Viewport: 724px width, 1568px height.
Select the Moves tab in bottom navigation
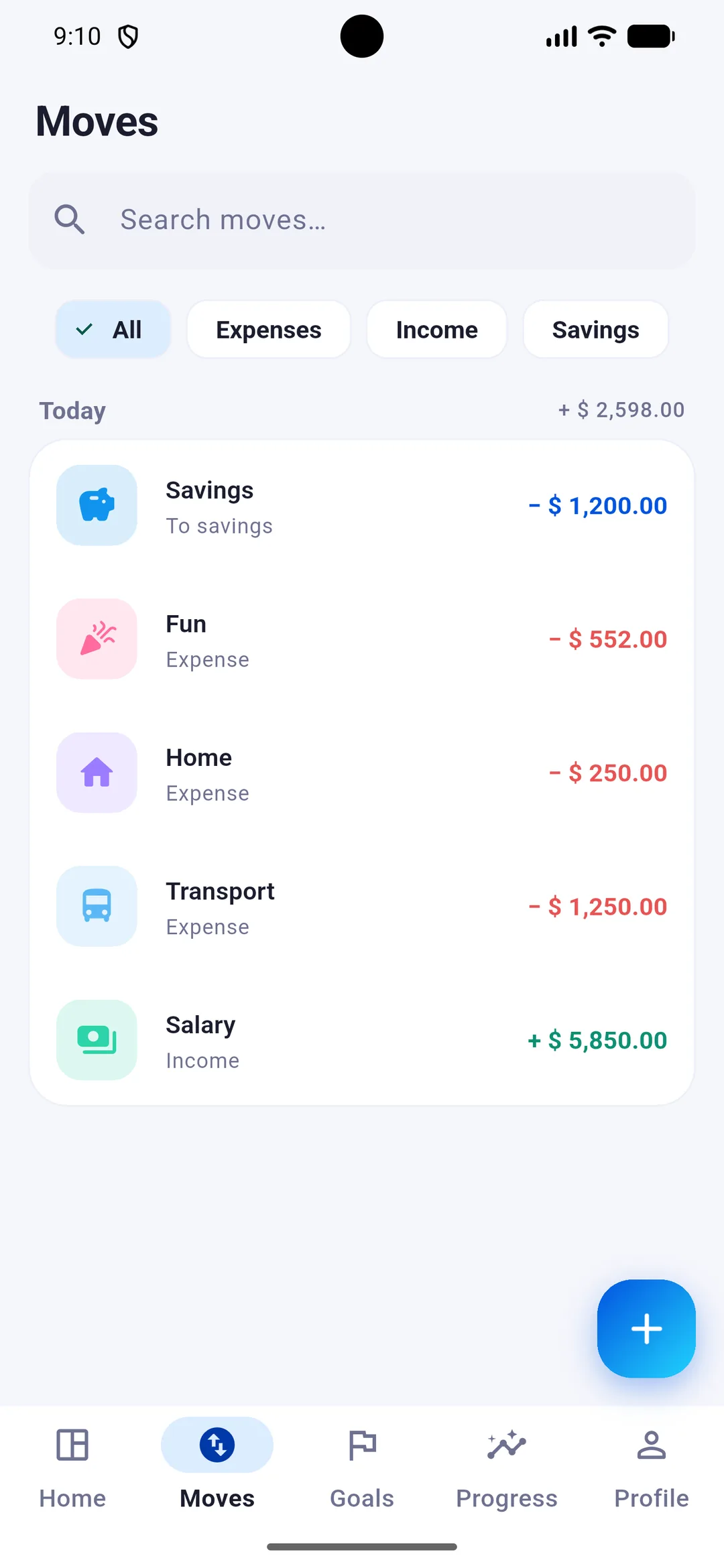point(217,1467)
